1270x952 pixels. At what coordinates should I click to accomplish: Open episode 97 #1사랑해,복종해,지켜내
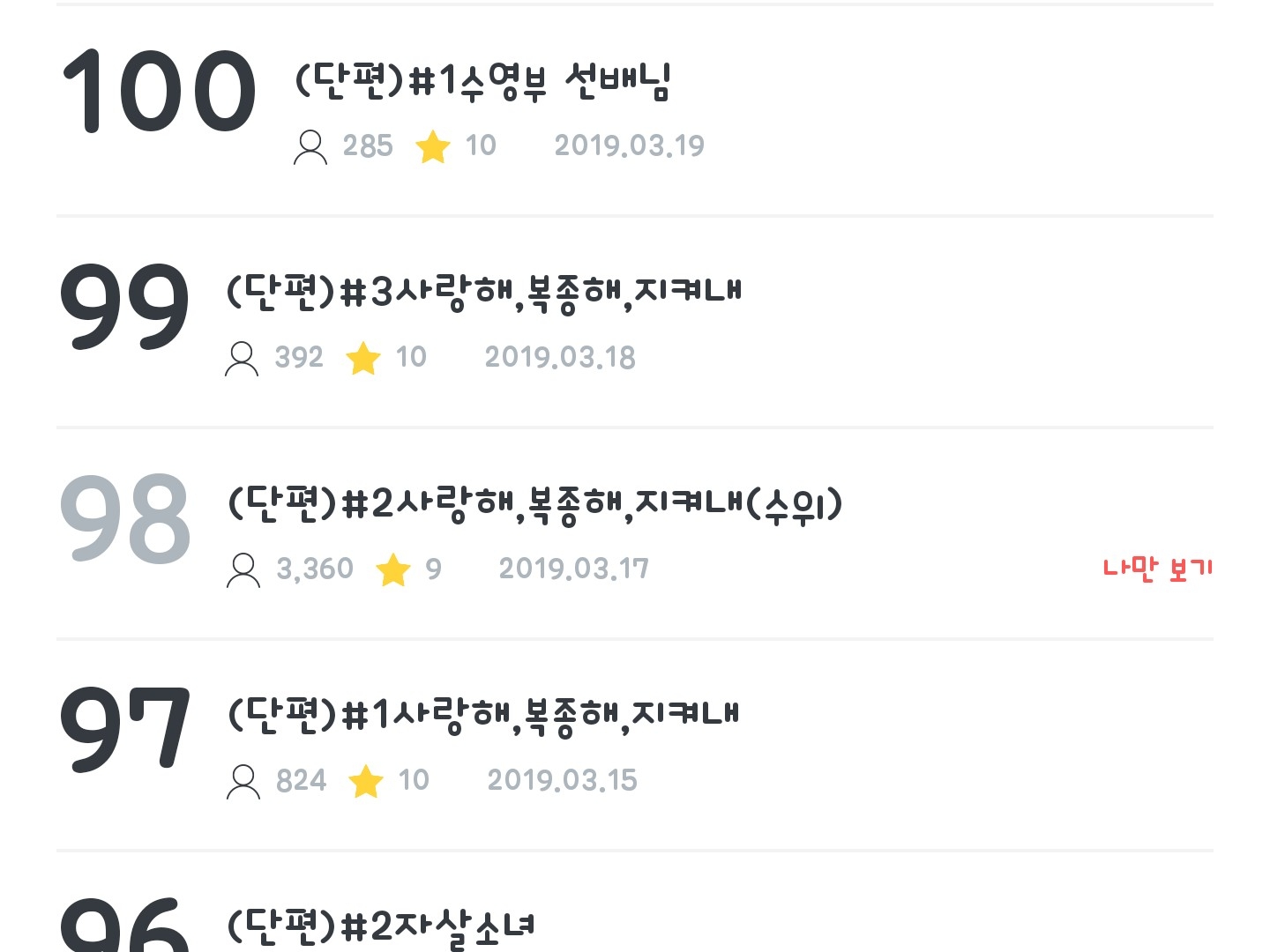coord(483,715)
